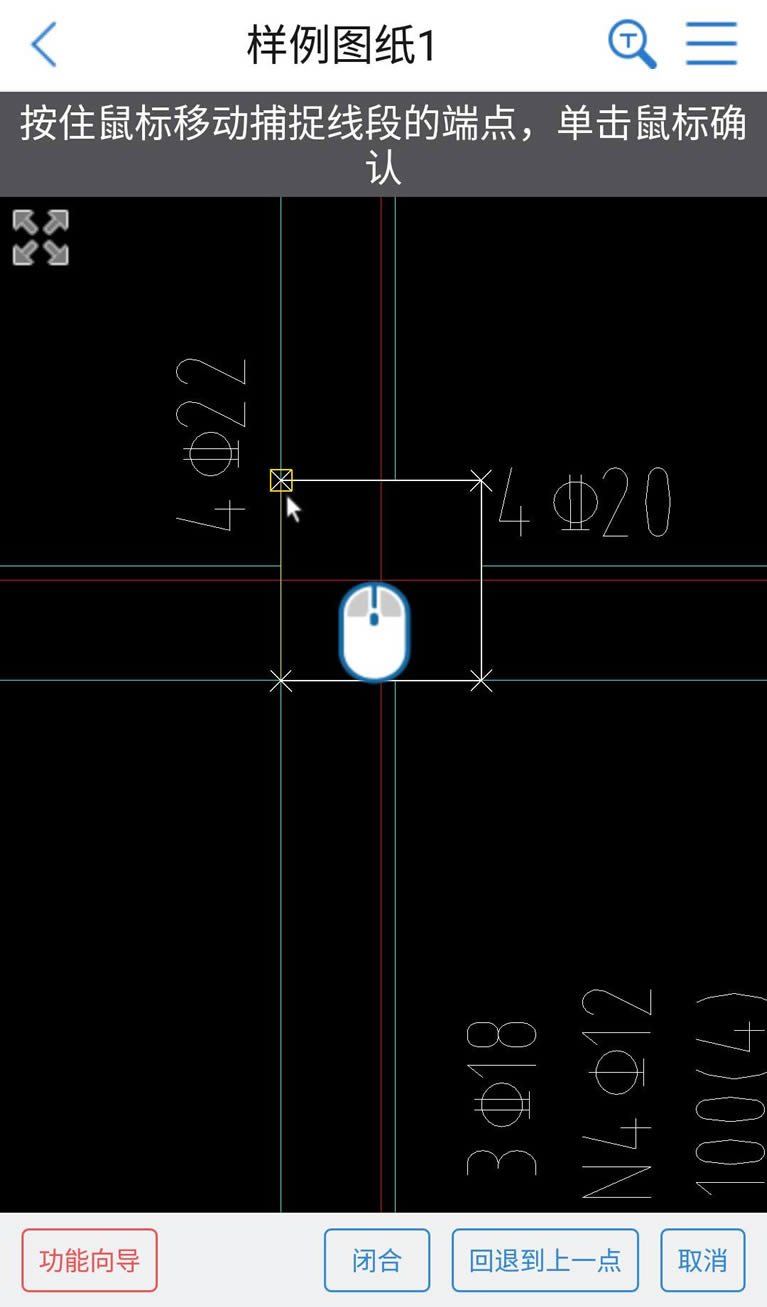The width and height of the screenshot is (767, 1307).
Task: Cancel the measurement with 取消
Action: tap(702, 1260)
